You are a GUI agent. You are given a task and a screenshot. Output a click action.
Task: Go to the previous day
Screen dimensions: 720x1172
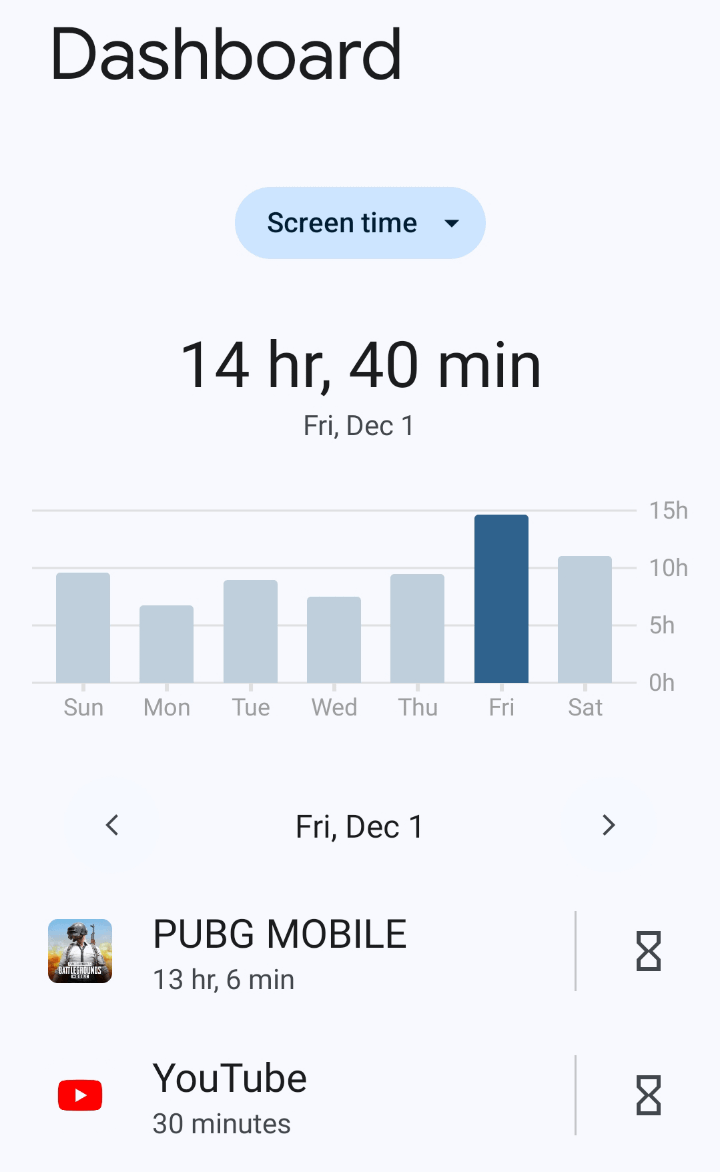[112, 826]
